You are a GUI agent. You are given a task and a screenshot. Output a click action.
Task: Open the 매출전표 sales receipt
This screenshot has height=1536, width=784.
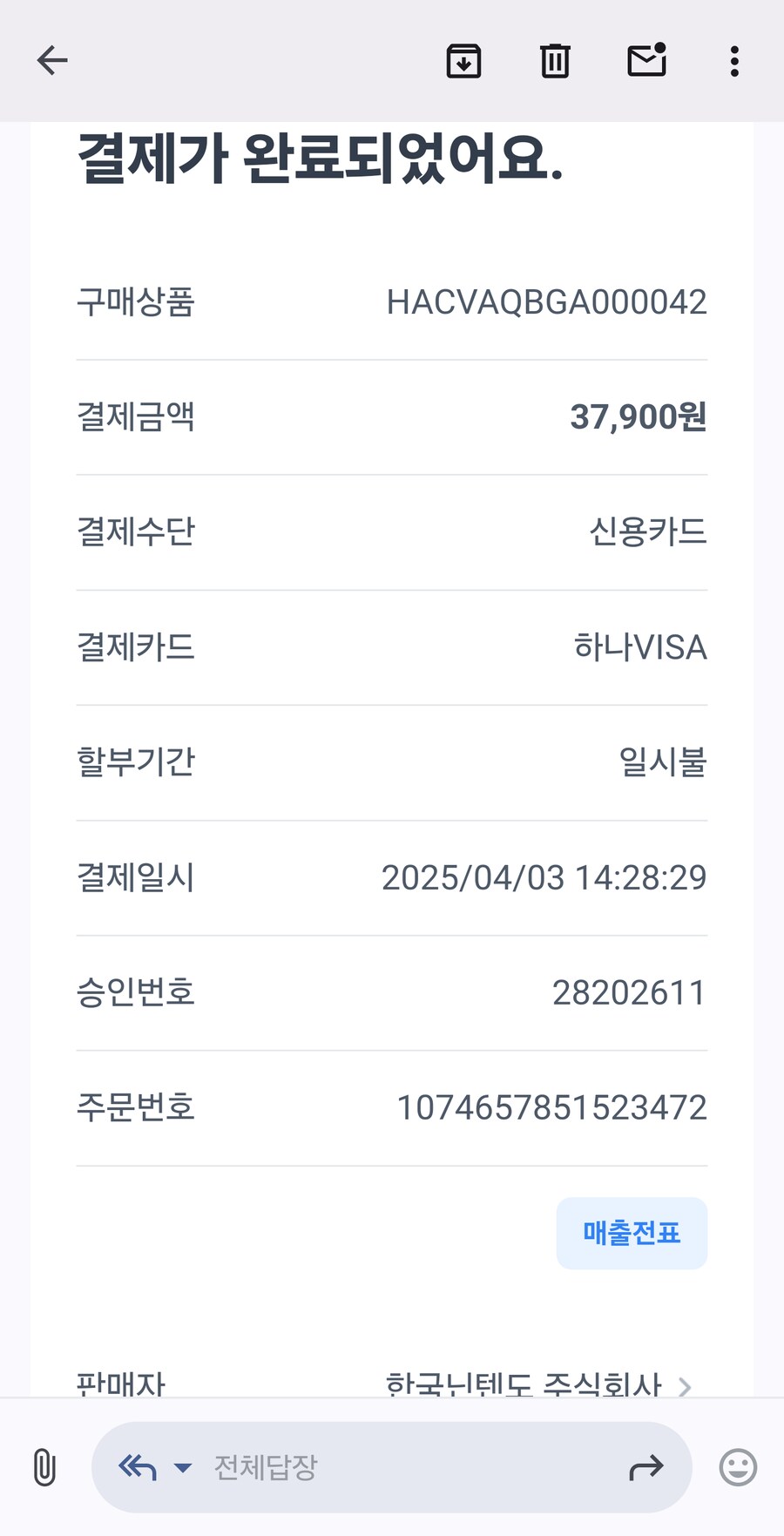point(632,1233)
